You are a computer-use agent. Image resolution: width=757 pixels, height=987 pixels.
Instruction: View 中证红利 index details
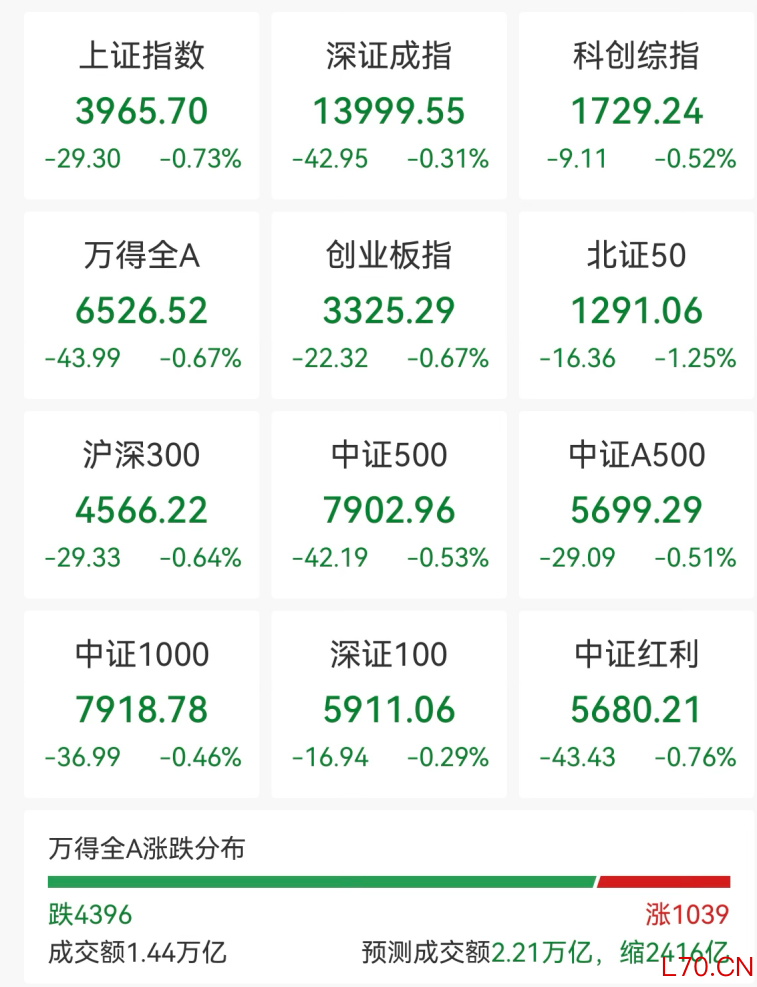point(636,706)
